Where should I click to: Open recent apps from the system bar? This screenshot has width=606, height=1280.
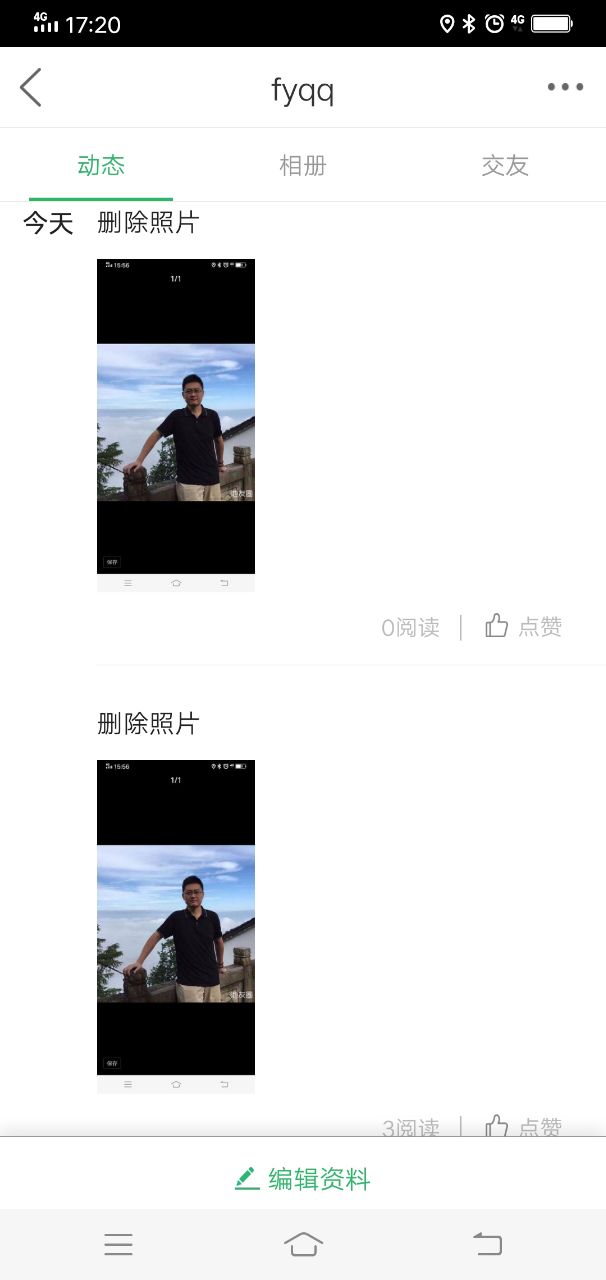118,1244
